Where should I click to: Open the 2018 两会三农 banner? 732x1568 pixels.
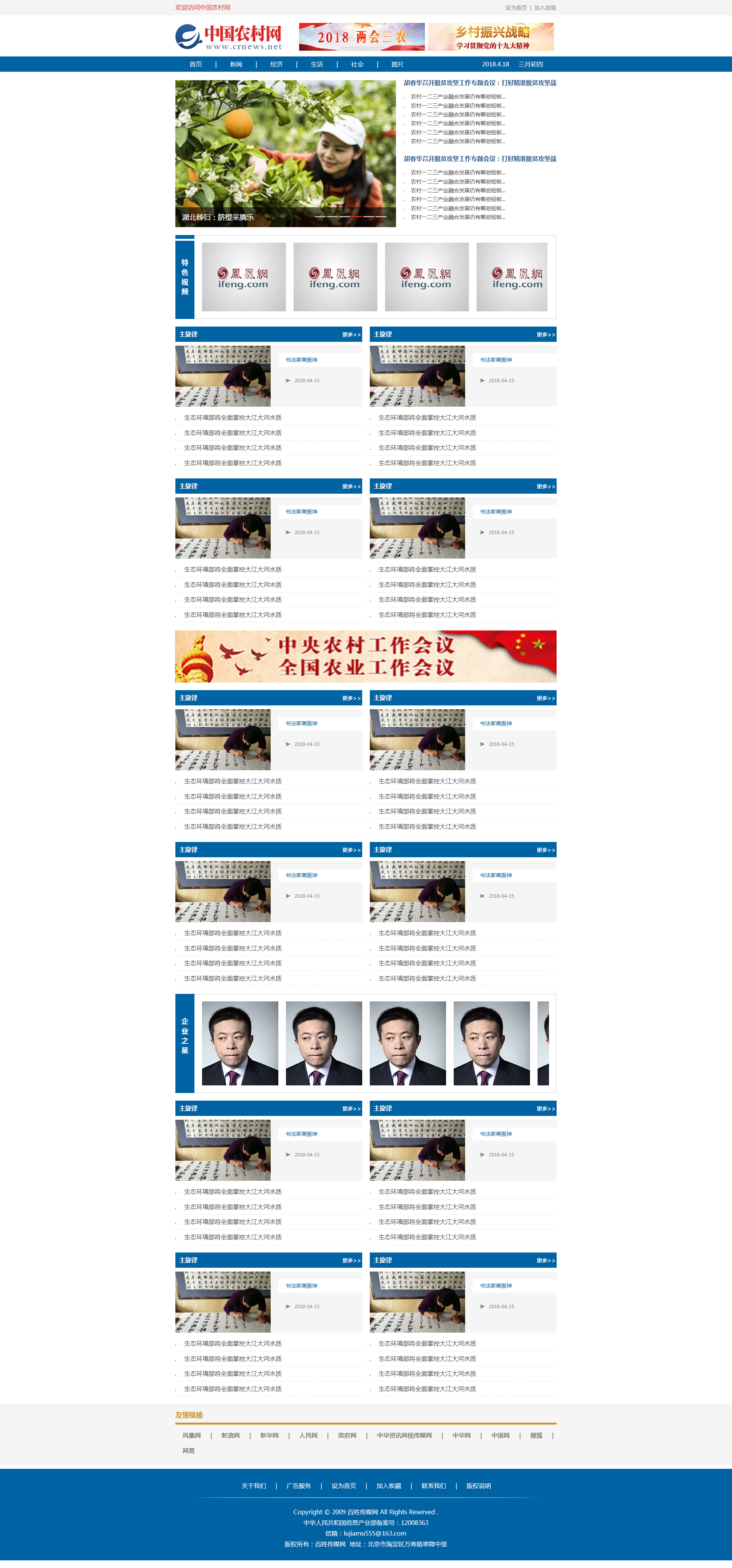(x=361, y=37)
